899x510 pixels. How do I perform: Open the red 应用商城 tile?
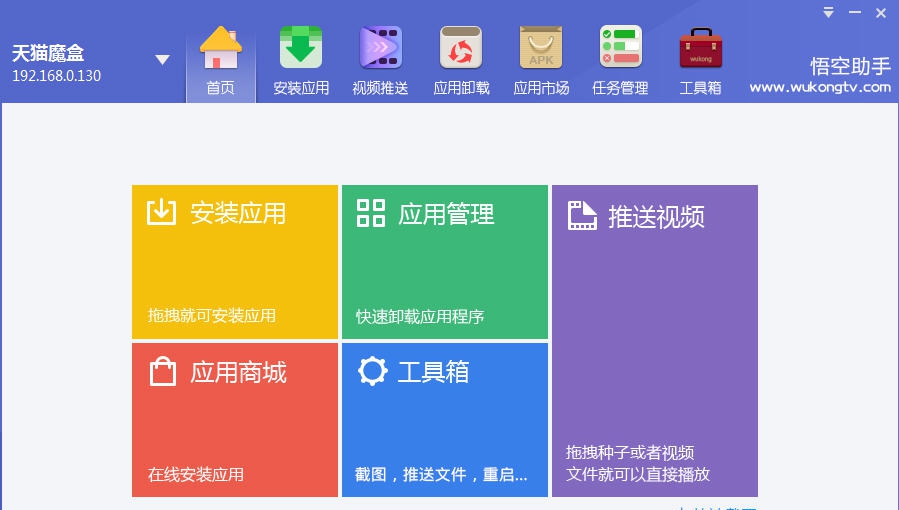(235, 420)
